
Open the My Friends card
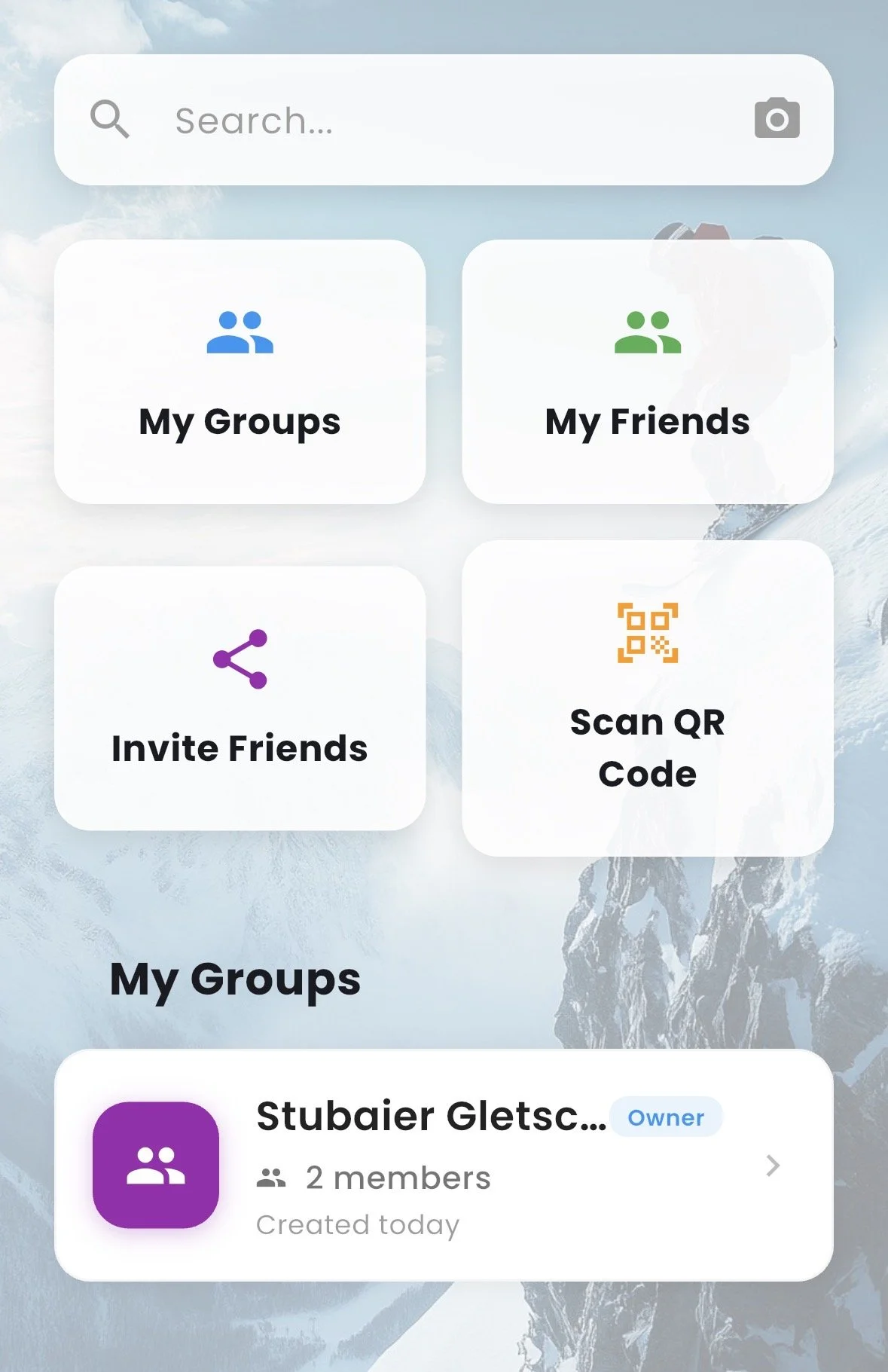[647, 372]
